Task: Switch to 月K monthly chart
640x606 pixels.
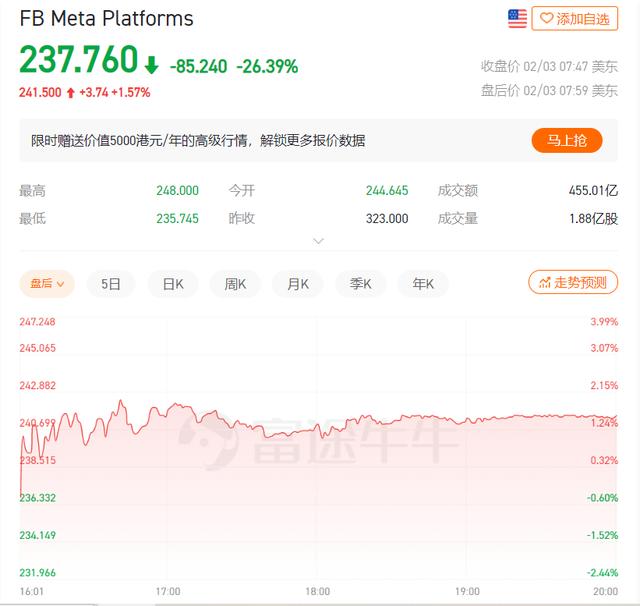Action: coord(298,284)
